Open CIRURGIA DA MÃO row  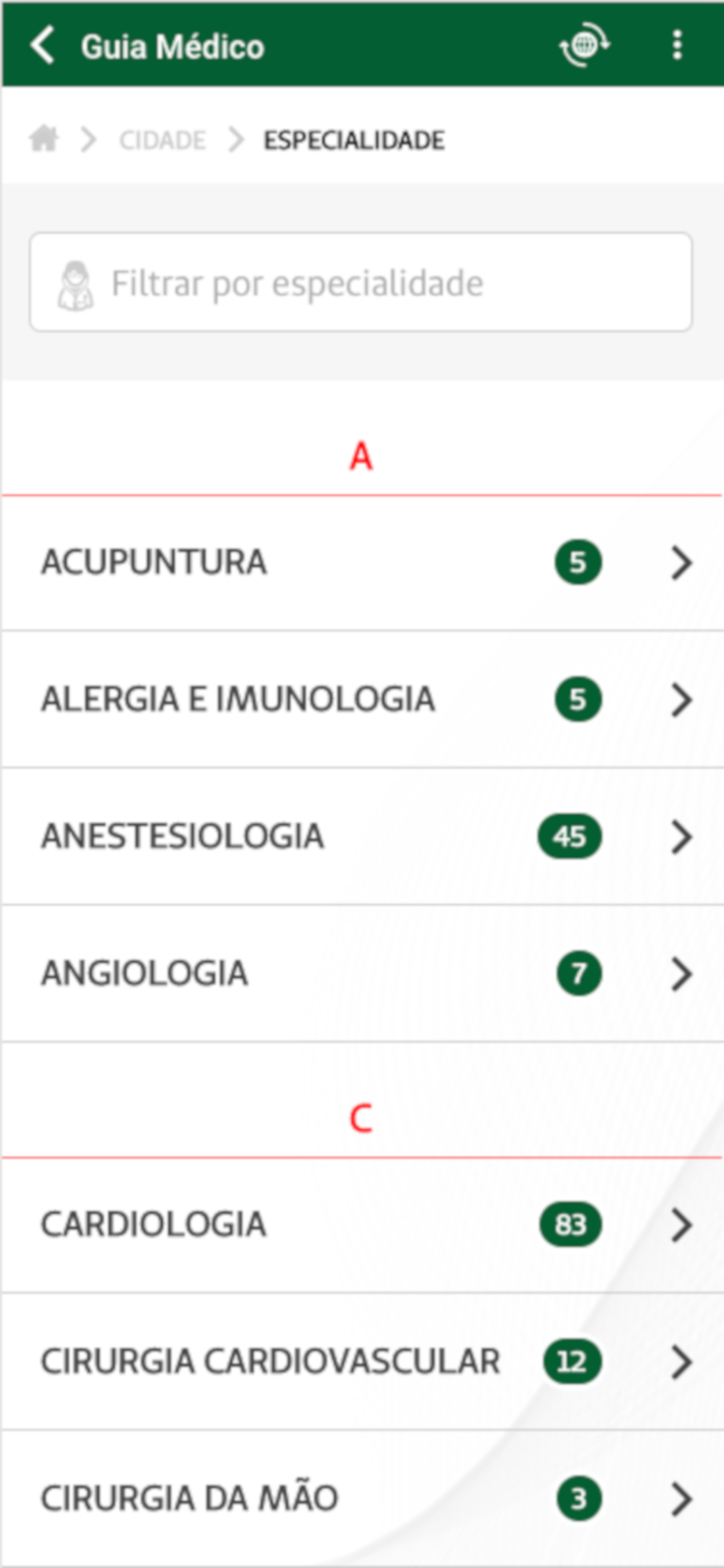[362, 1498]
